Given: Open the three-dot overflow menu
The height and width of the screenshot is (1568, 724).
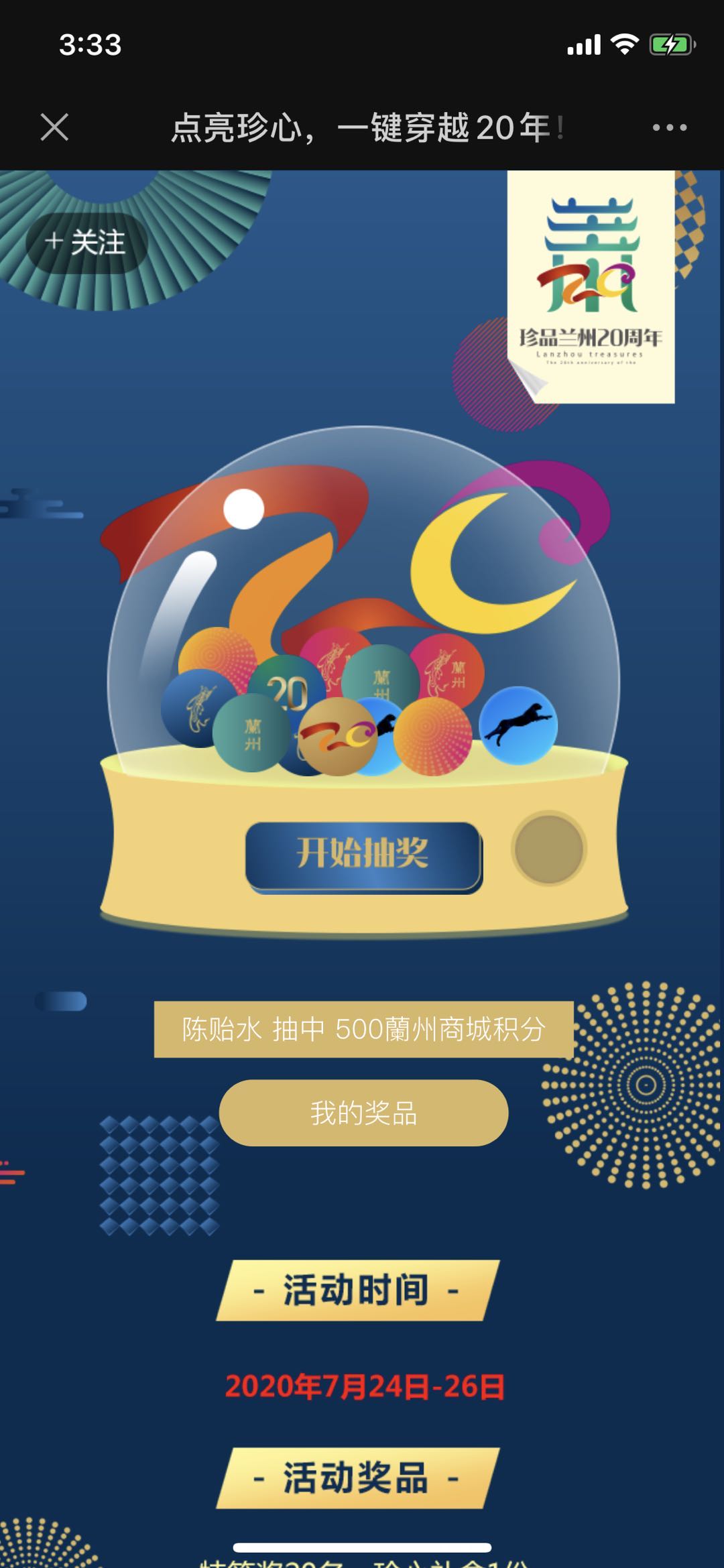Looking at the screenshot, I should (x=670, y=127).
